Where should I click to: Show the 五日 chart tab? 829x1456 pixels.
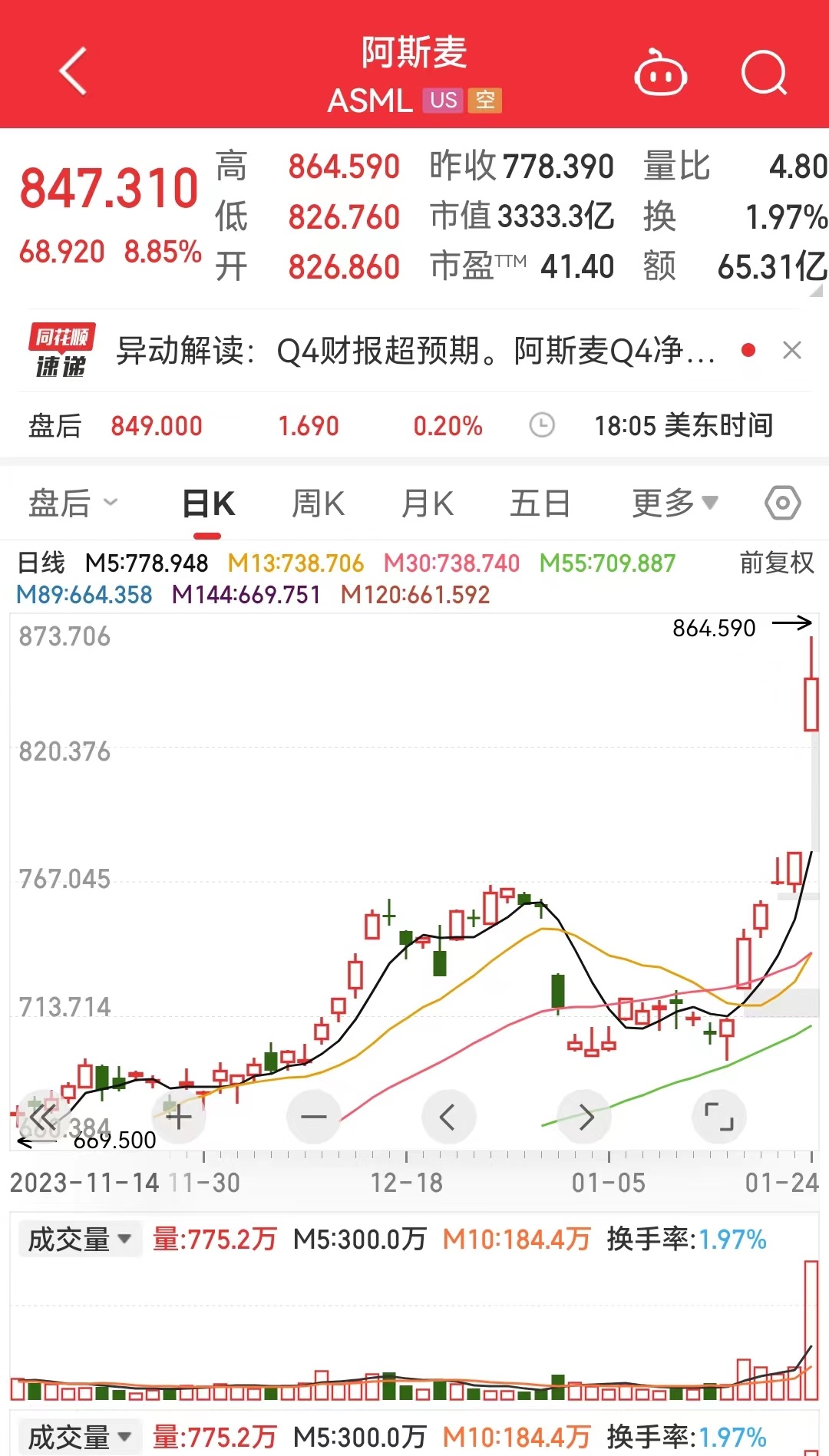pos(540,504)
